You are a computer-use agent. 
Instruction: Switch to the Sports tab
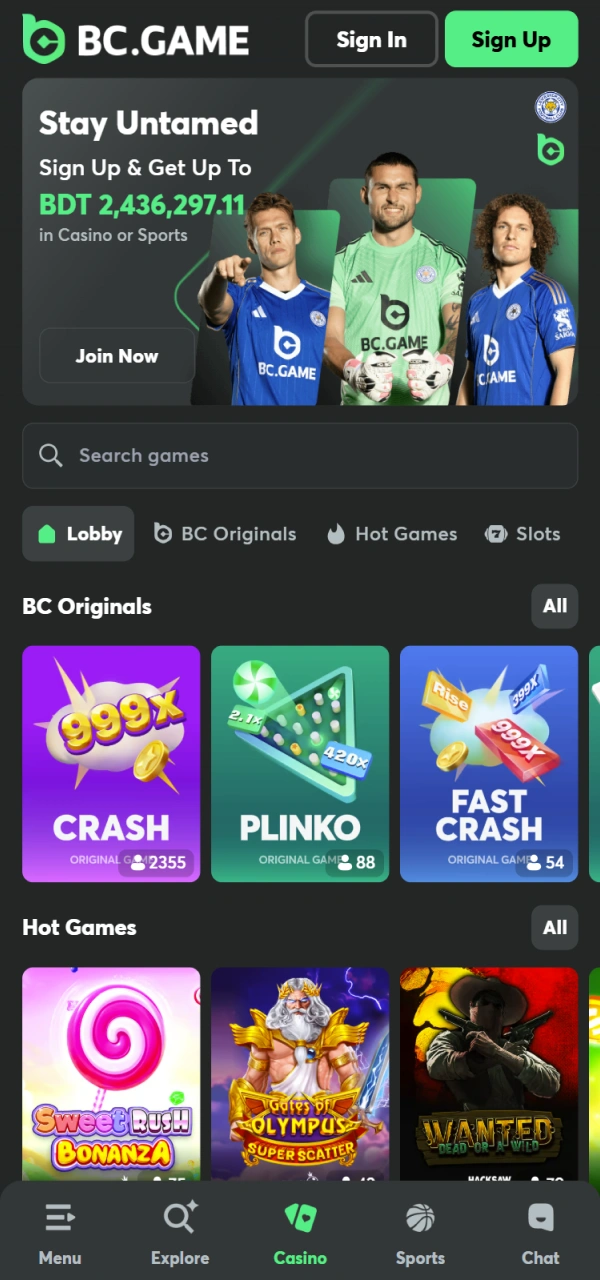420,1233
